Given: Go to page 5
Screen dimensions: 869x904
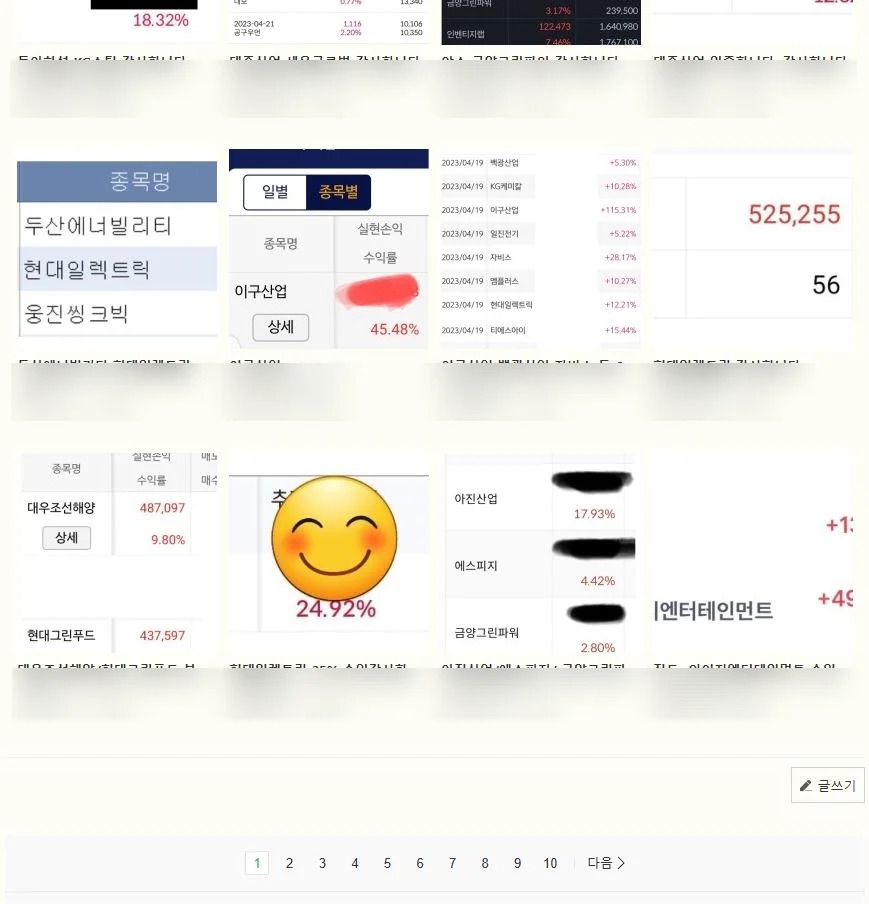Looking at the screenshot, I should [387, 863].
